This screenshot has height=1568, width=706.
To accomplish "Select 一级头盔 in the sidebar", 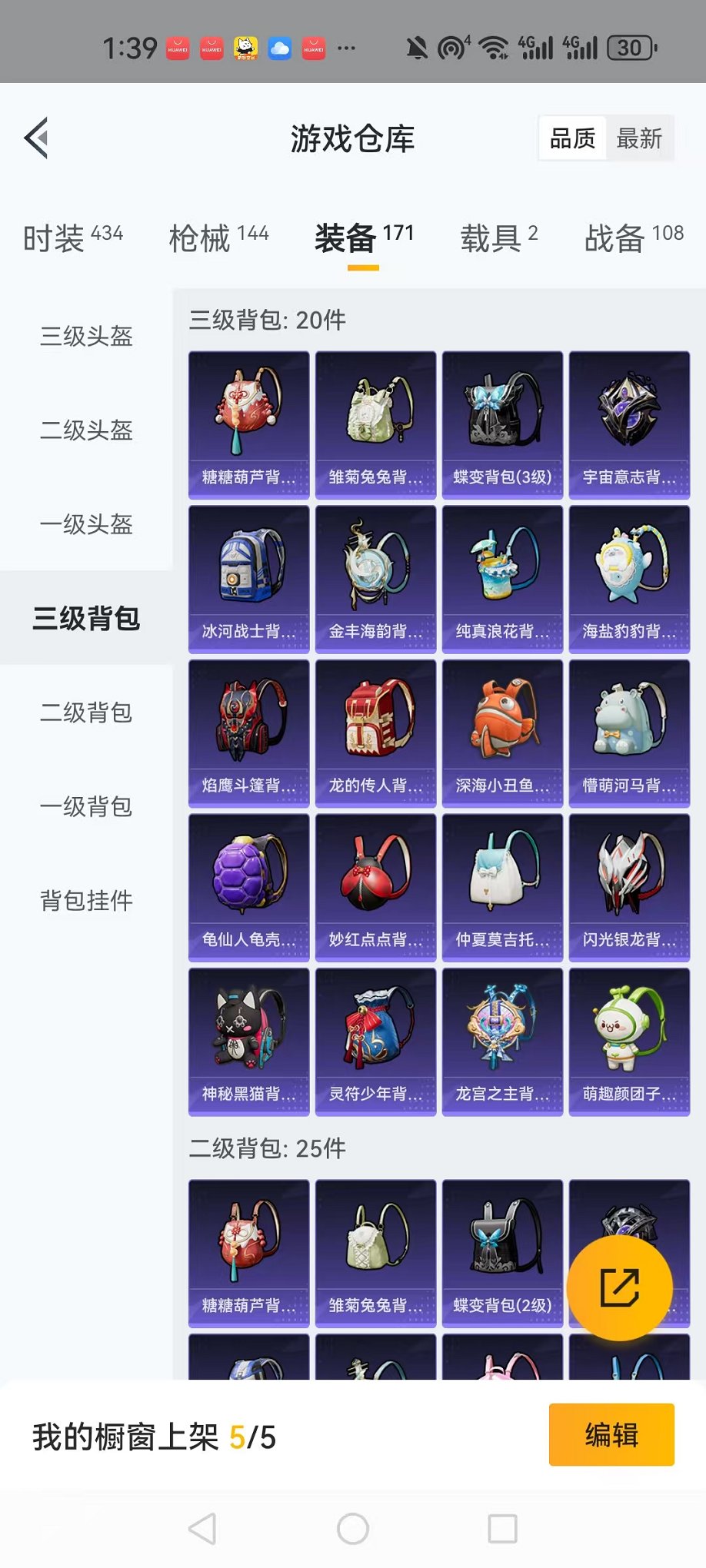I will [x=86, y=525].
